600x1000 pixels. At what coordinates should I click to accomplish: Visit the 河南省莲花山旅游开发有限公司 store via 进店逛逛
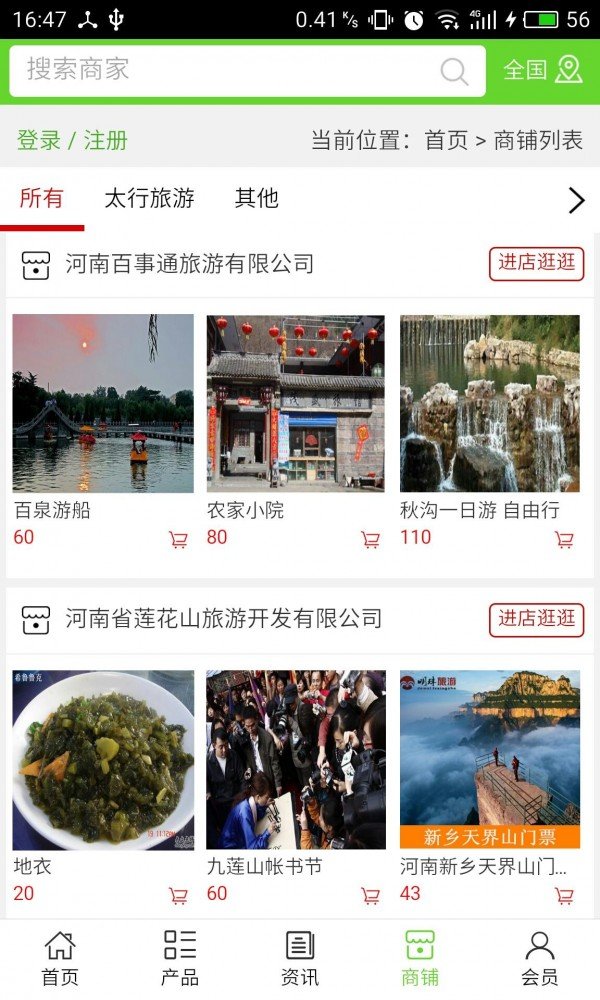click(536, 619)
